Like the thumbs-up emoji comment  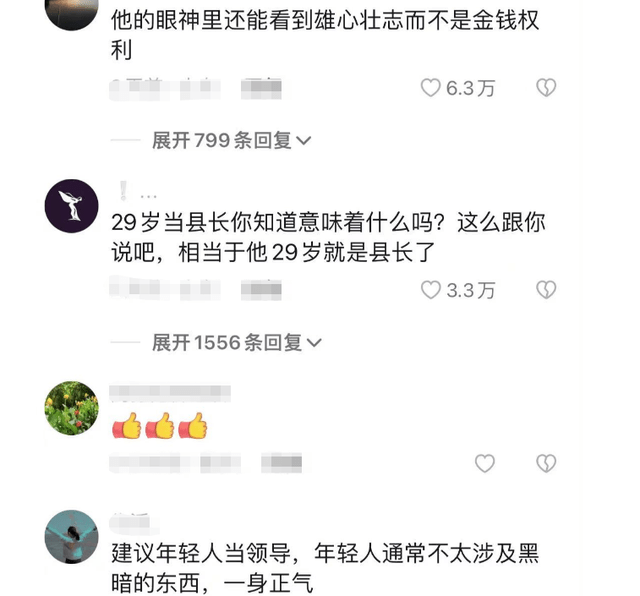click(x=484, y=463)
